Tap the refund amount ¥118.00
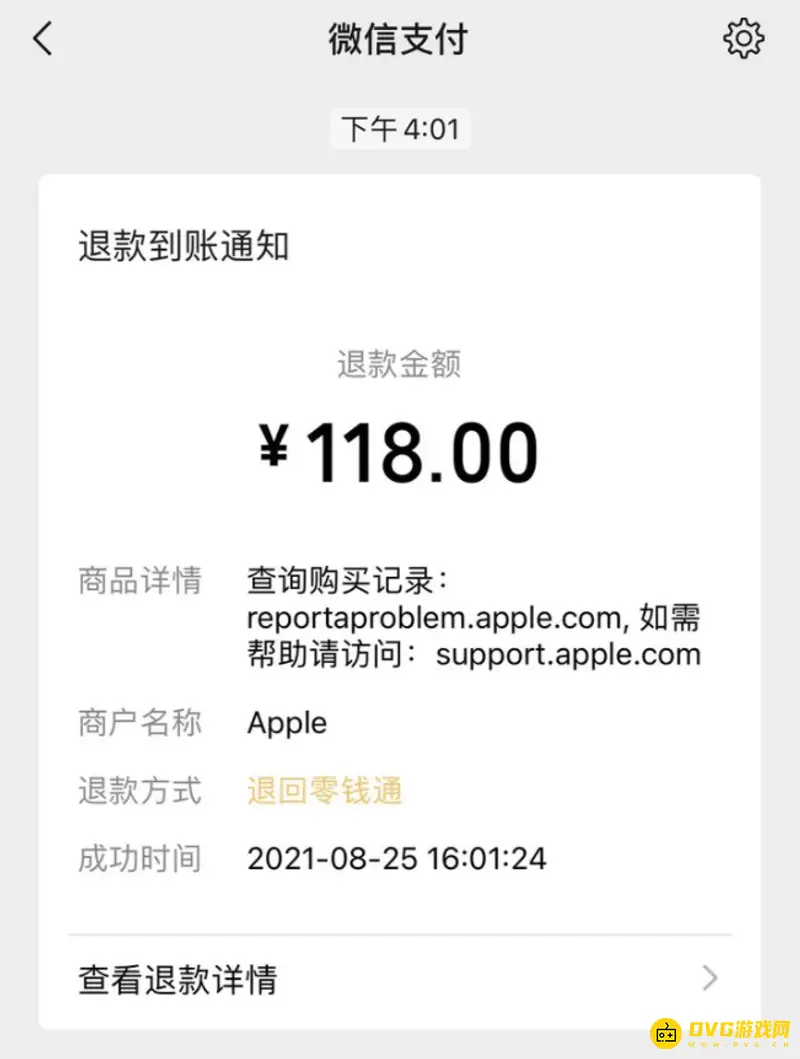Image resolution: width=800 pixels, height=1059 pixels. 400,447
